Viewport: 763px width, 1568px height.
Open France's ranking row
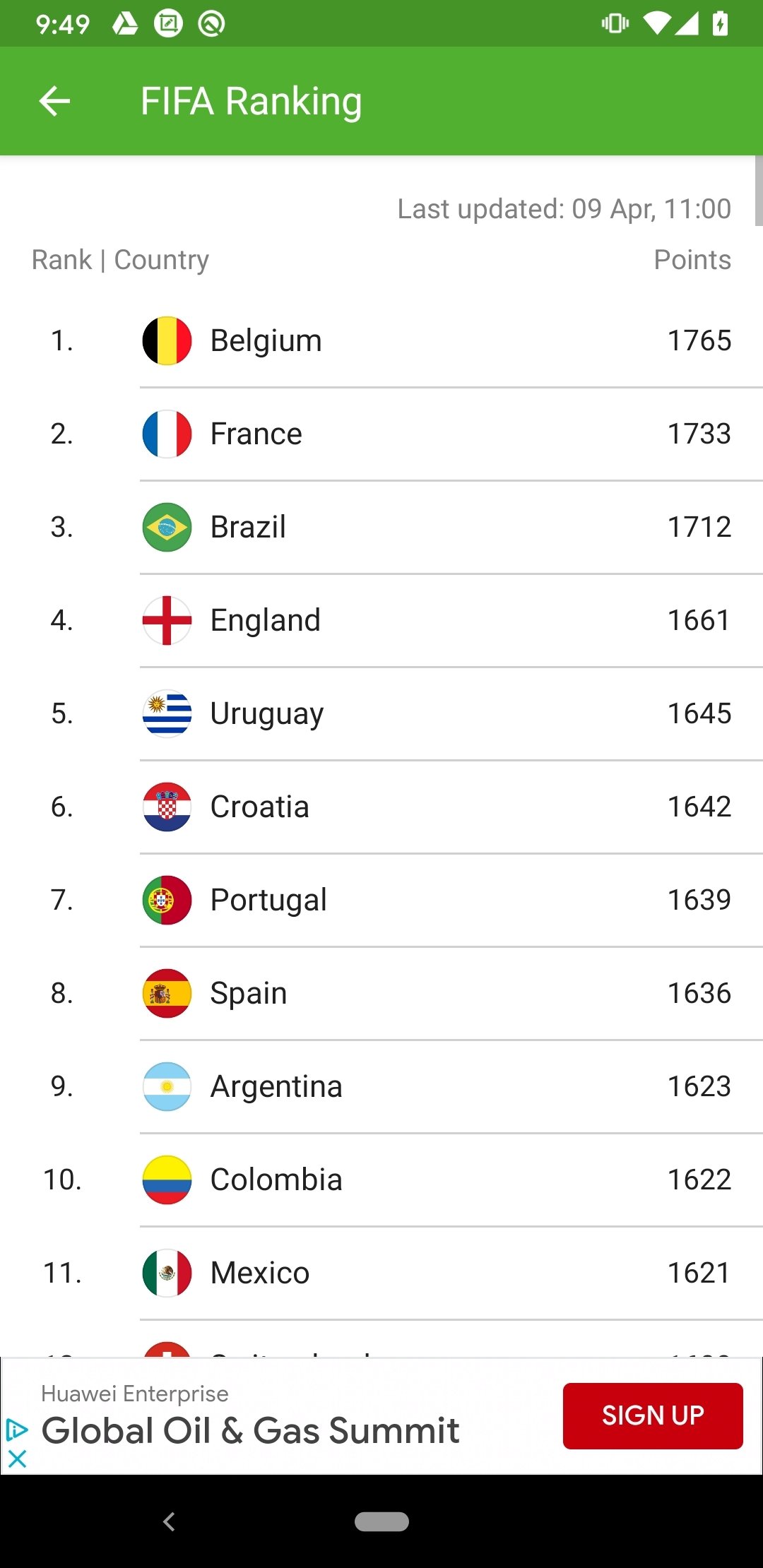(x=381, y=434)
